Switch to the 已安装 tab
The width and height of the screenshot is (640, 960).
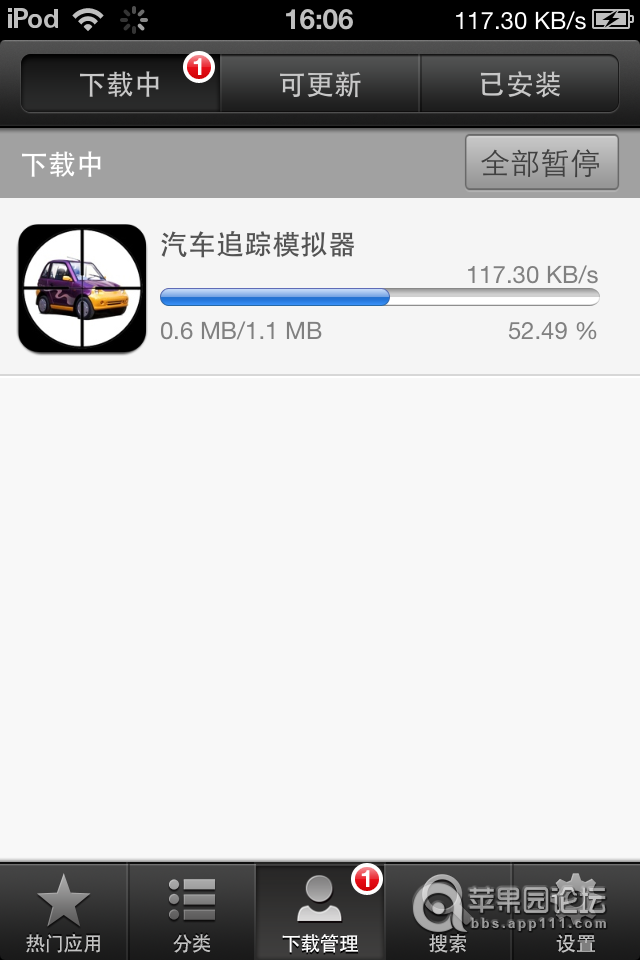519,84
